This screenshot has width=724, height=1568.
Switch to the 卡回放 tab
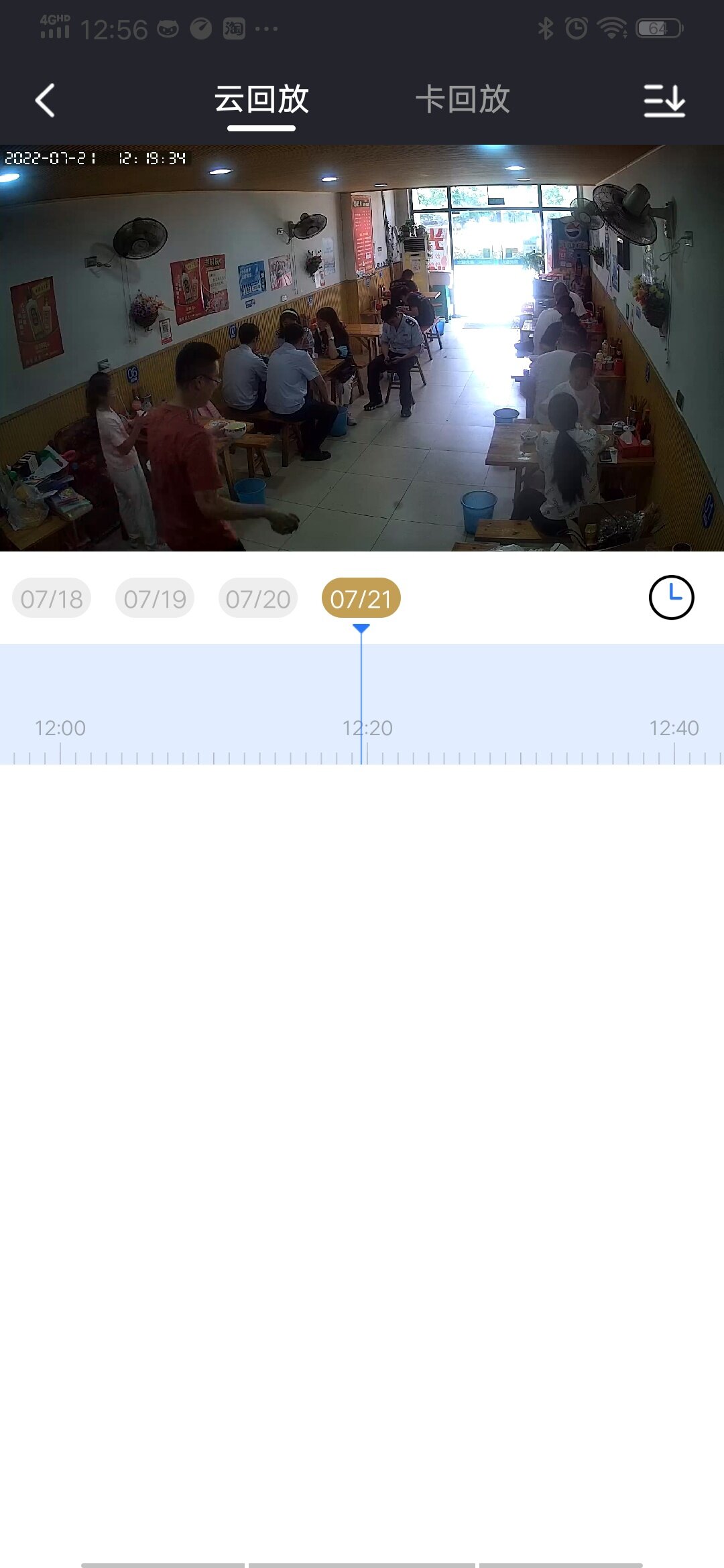(x=463, y=100)
